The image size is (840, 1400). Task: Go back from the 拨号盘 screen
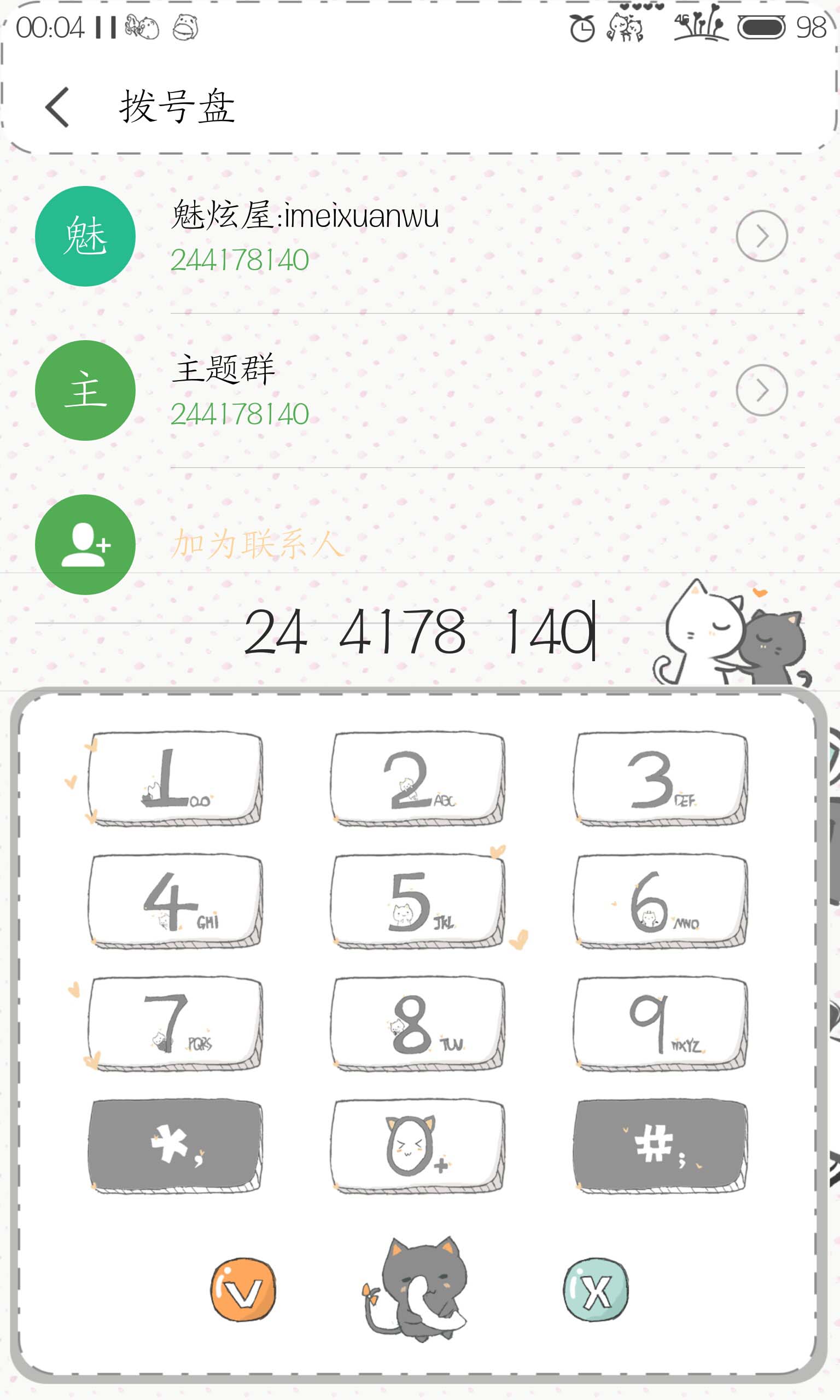(x=57, y=107)
